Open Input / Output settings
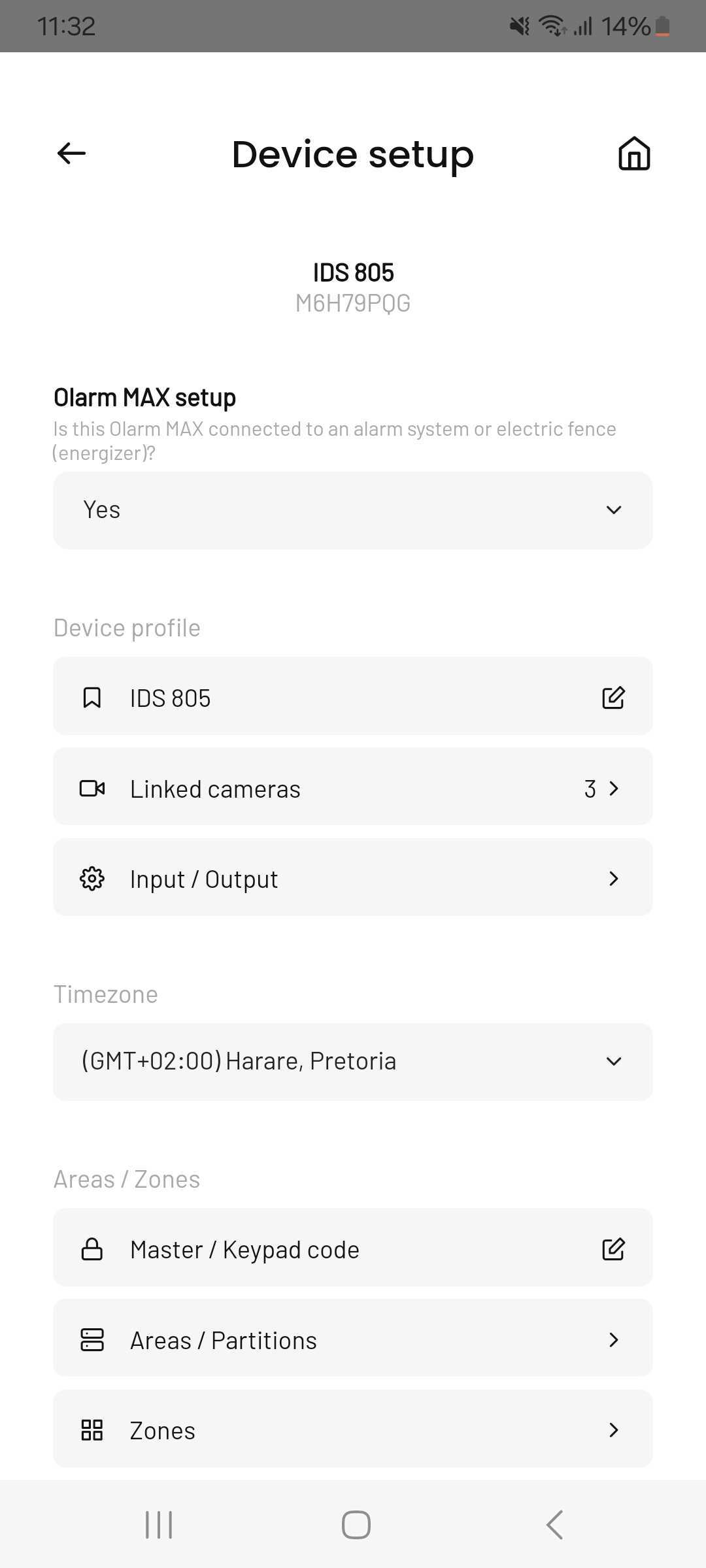Screen dimensions: 706x1568 coord(353,878)
